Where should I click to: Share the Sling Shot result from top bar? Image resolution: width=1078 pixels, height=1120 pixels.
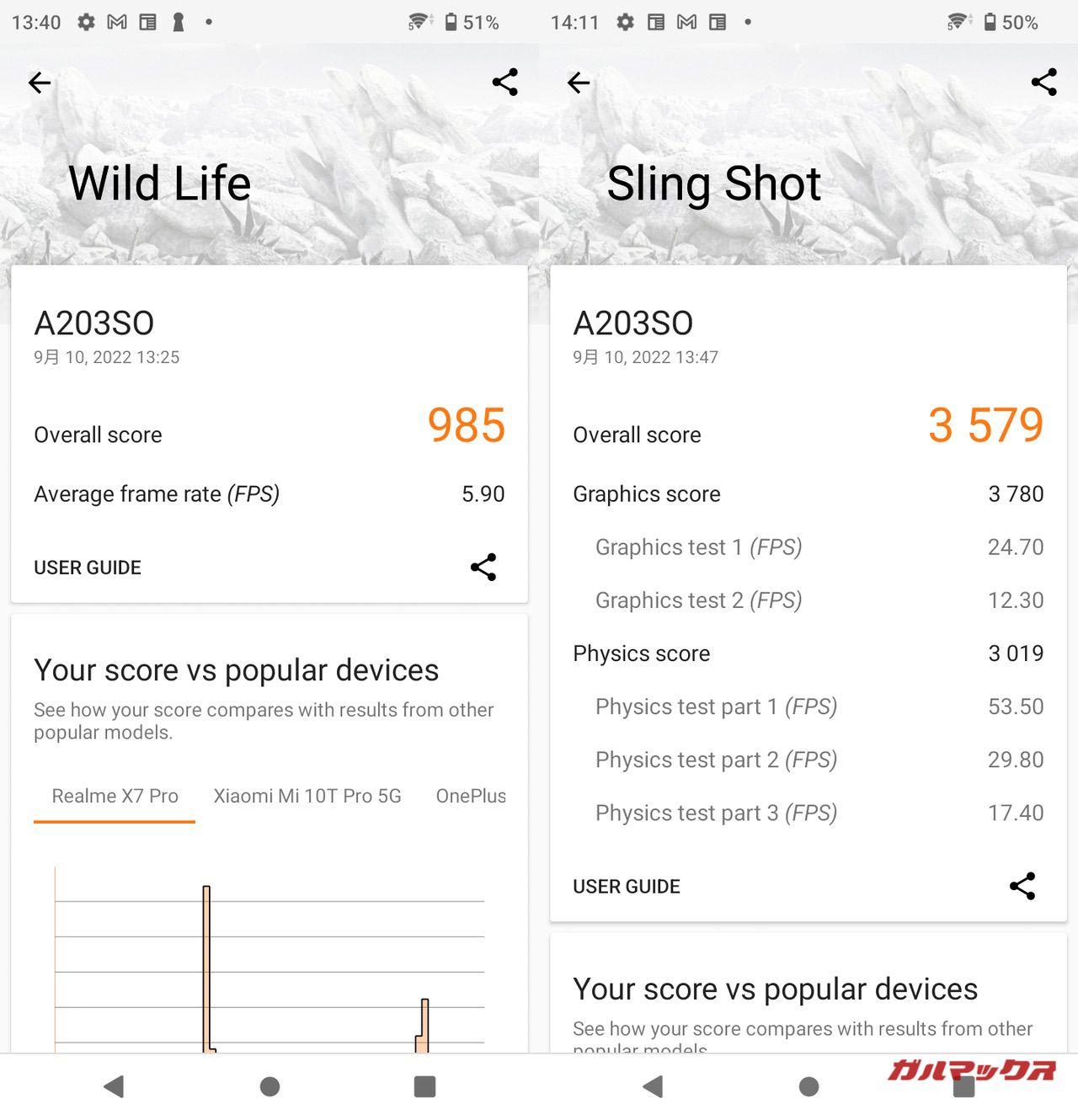pos(1043,83)
